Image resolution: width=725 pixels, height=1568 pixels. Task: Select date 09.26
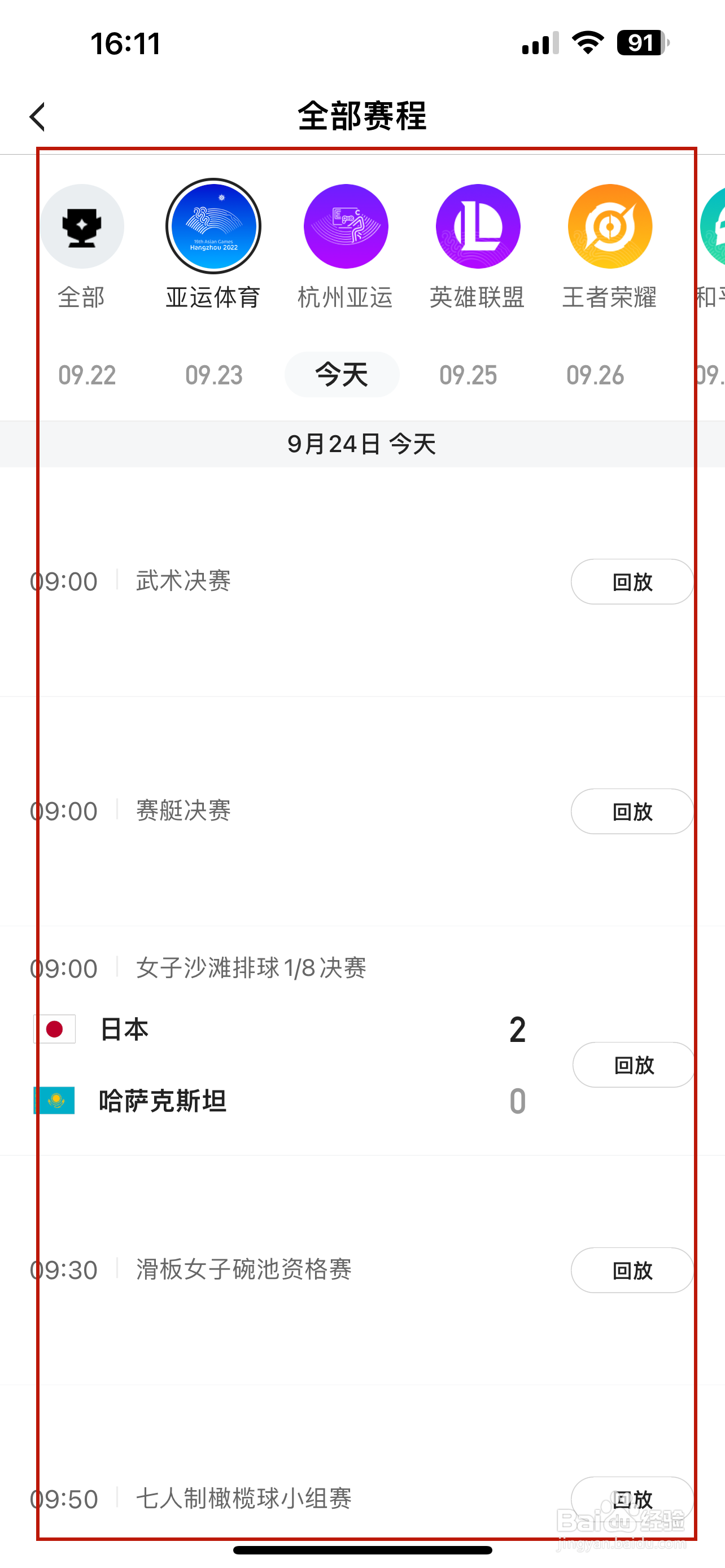(595, 375)
